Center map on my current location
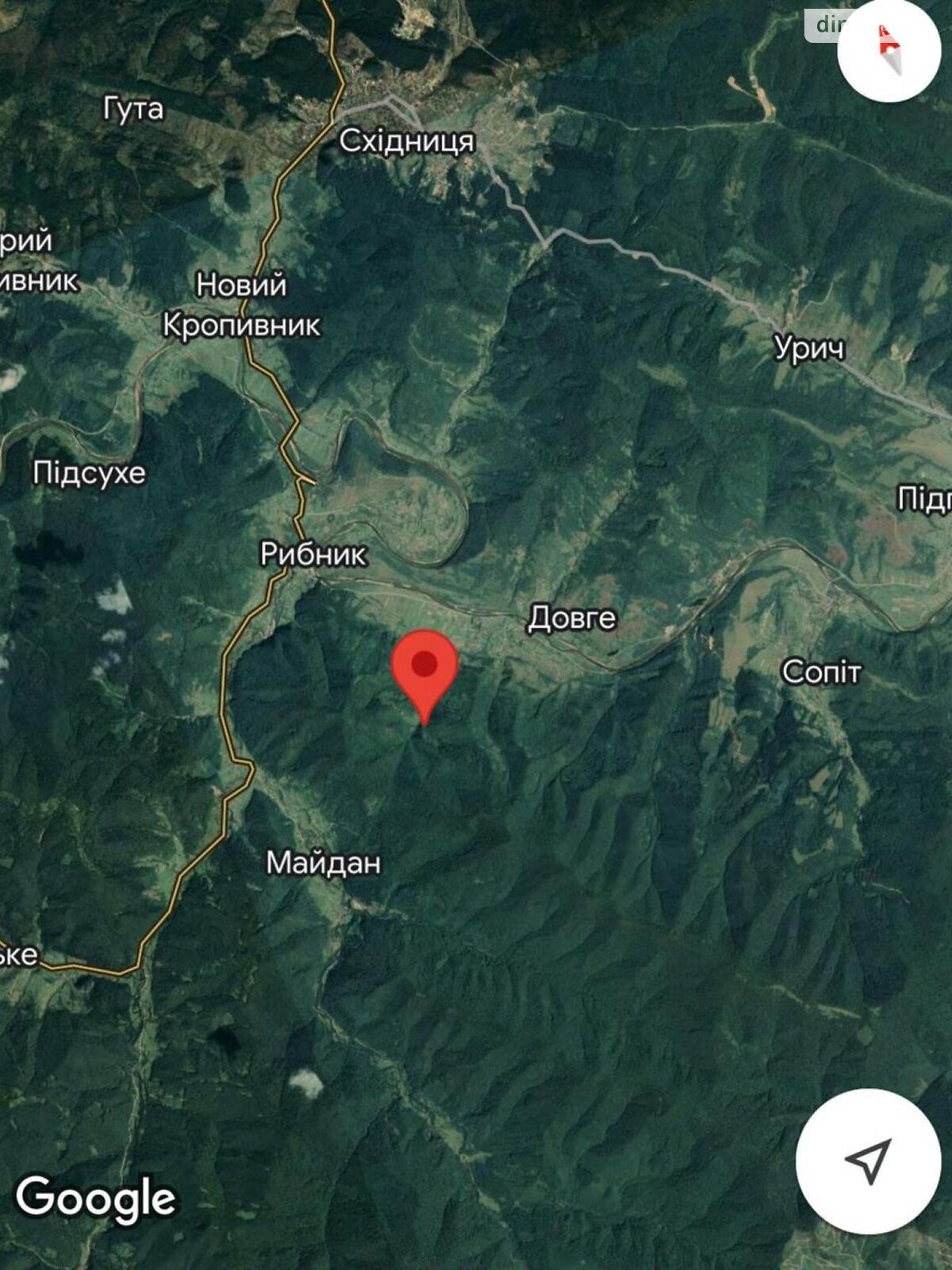The height and width of the screenshot is (1270, 952). [x=868, y=1160]
